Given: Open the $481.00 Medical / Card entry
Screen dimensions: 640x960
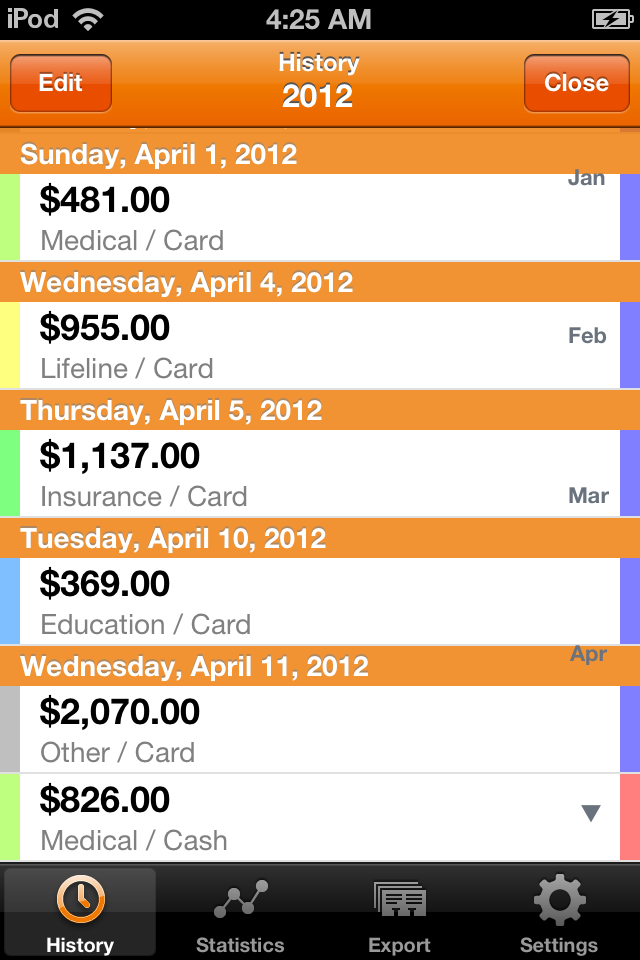Looking at the screenshot, I should (300, 218).
